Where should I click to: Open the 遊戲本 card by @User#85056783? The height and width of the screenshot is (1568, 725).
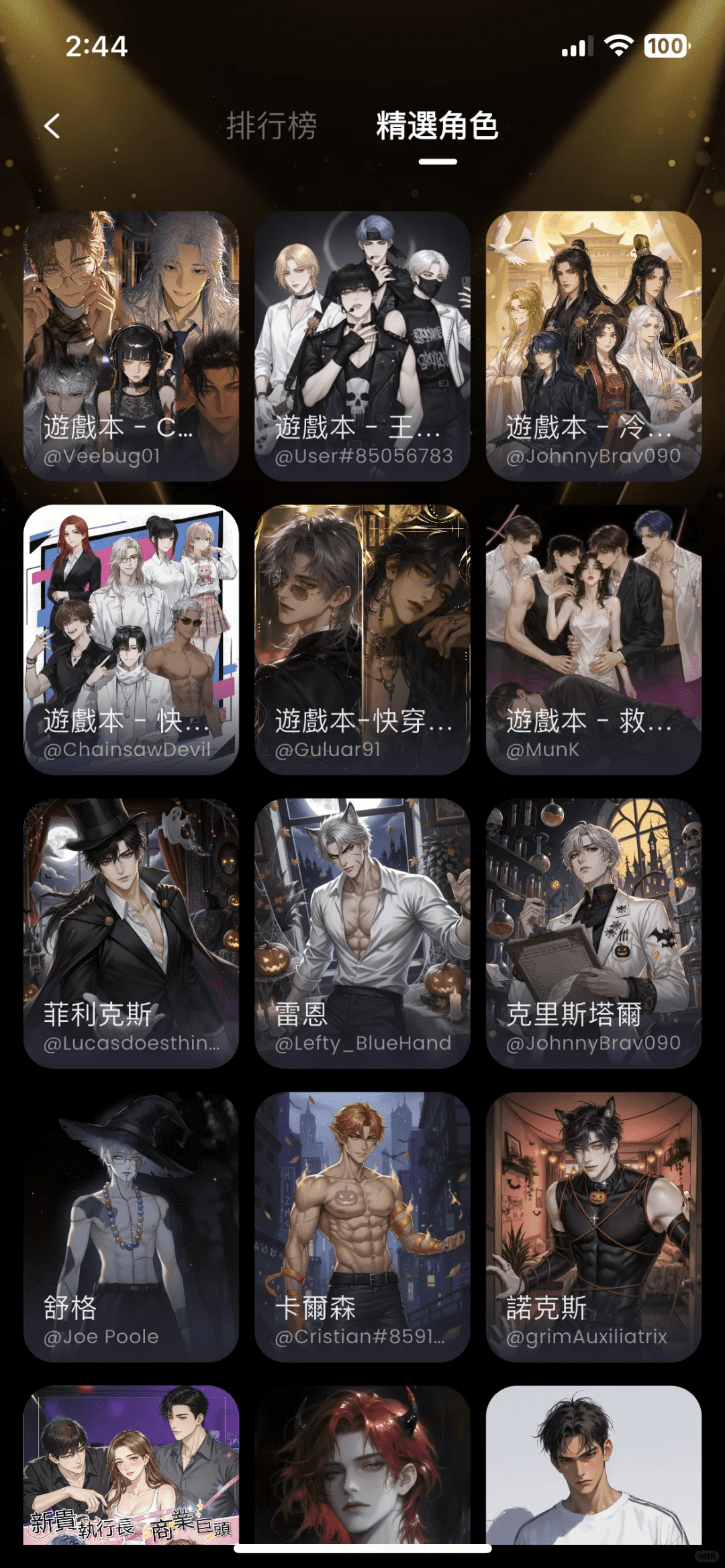[362, 346]
